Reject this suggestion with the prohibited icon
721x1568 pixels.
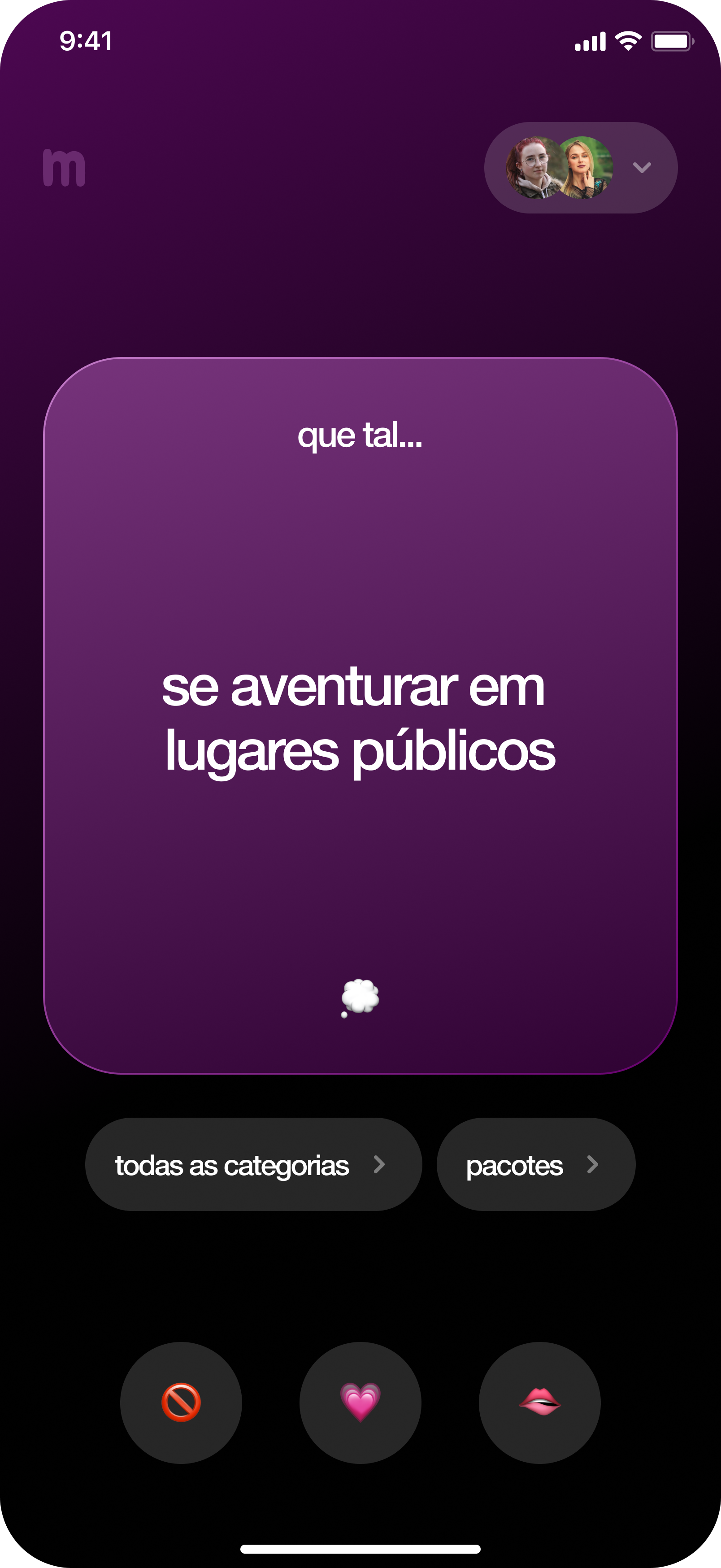pyautogui.click(x=181, y=1402)
